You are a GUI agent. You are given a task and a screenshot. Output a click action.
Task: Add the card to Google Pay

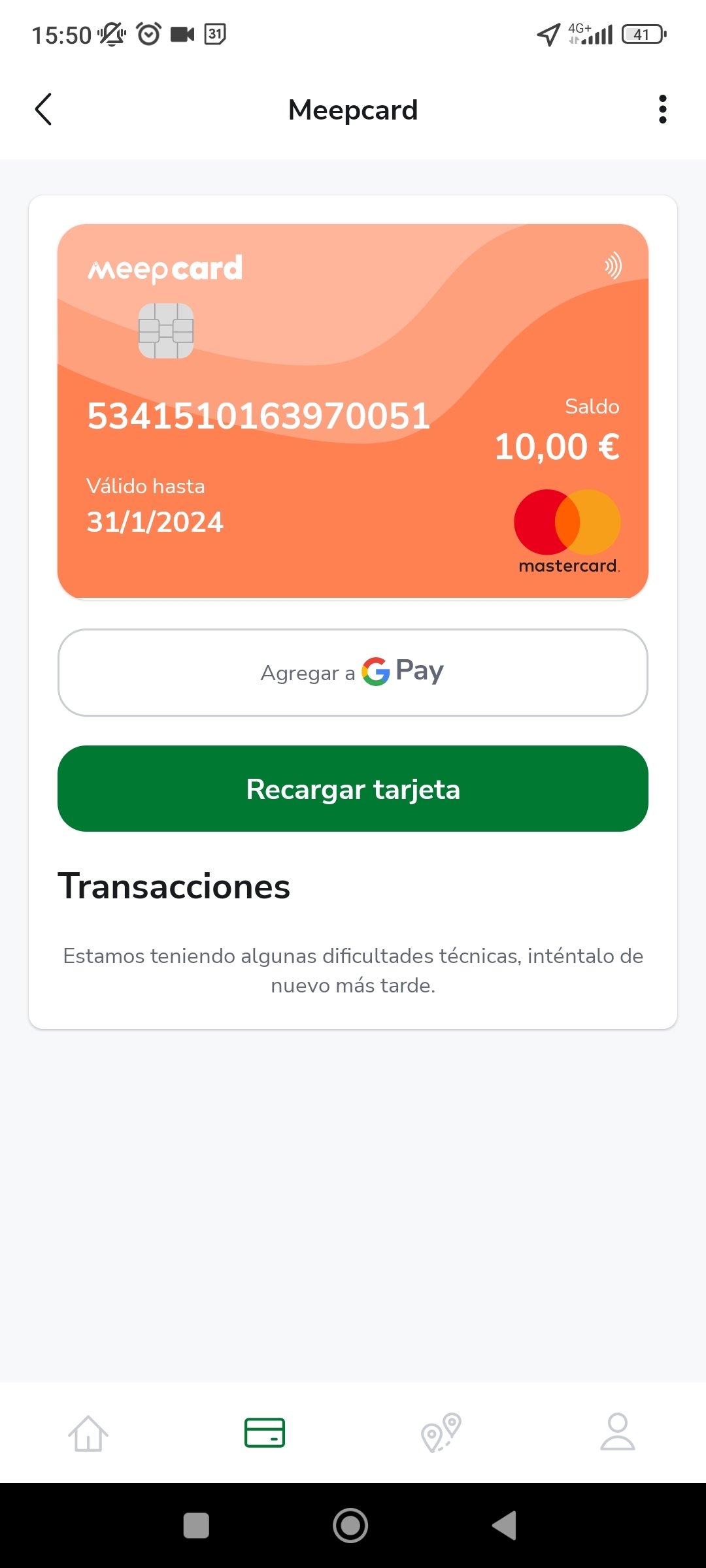pyautogui.click(x=353, y=672)
